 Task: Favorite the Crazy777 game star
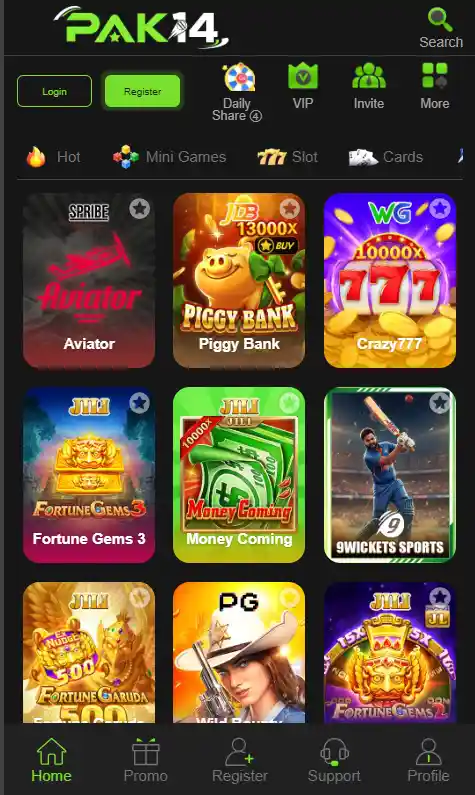click(x=439, y=208)
